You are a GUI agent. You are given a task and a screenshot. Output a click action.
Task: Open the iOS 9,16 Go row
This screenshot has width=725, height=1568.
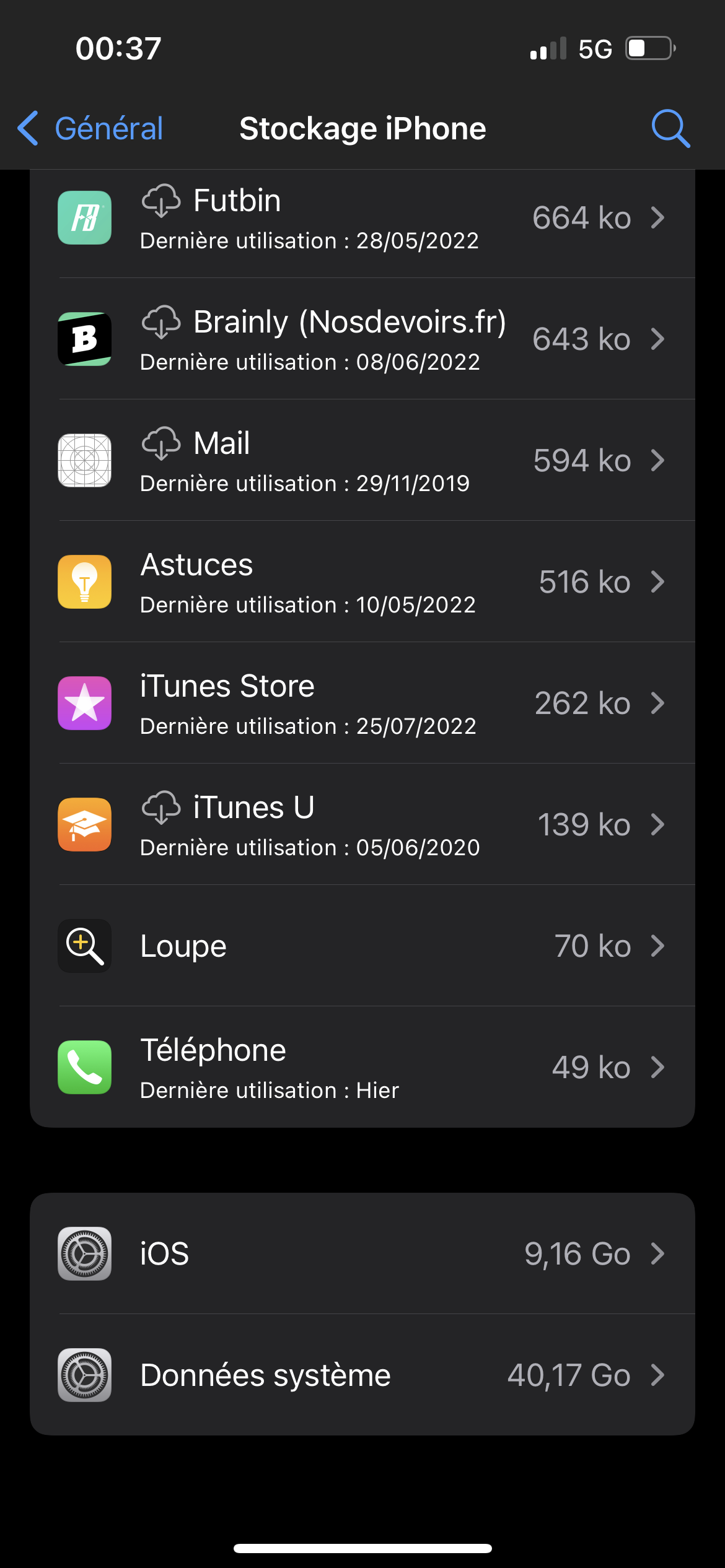coord(362,1254)
